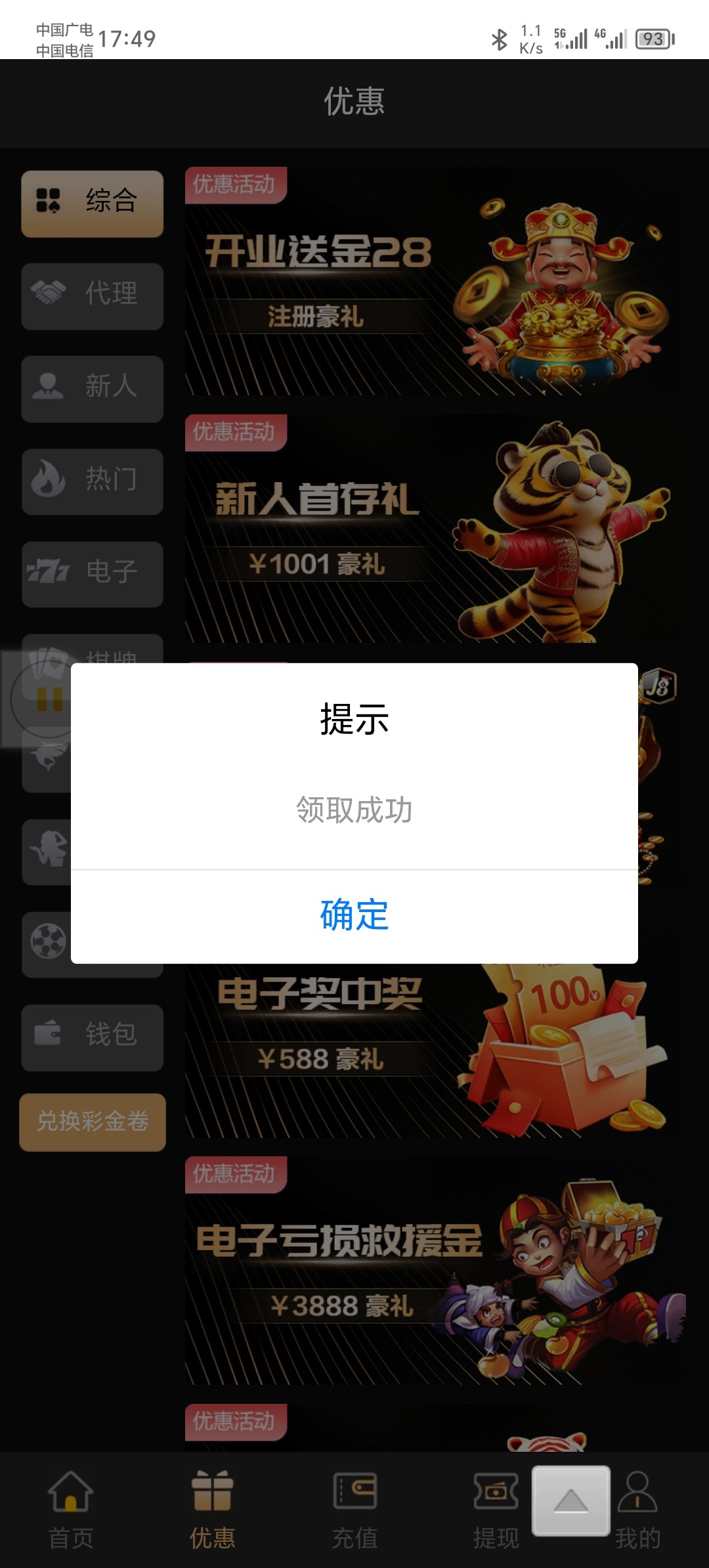The image size is (709, 1568).
Task: Open the 开业送金28 promotion banner
Action: [433, 282]
